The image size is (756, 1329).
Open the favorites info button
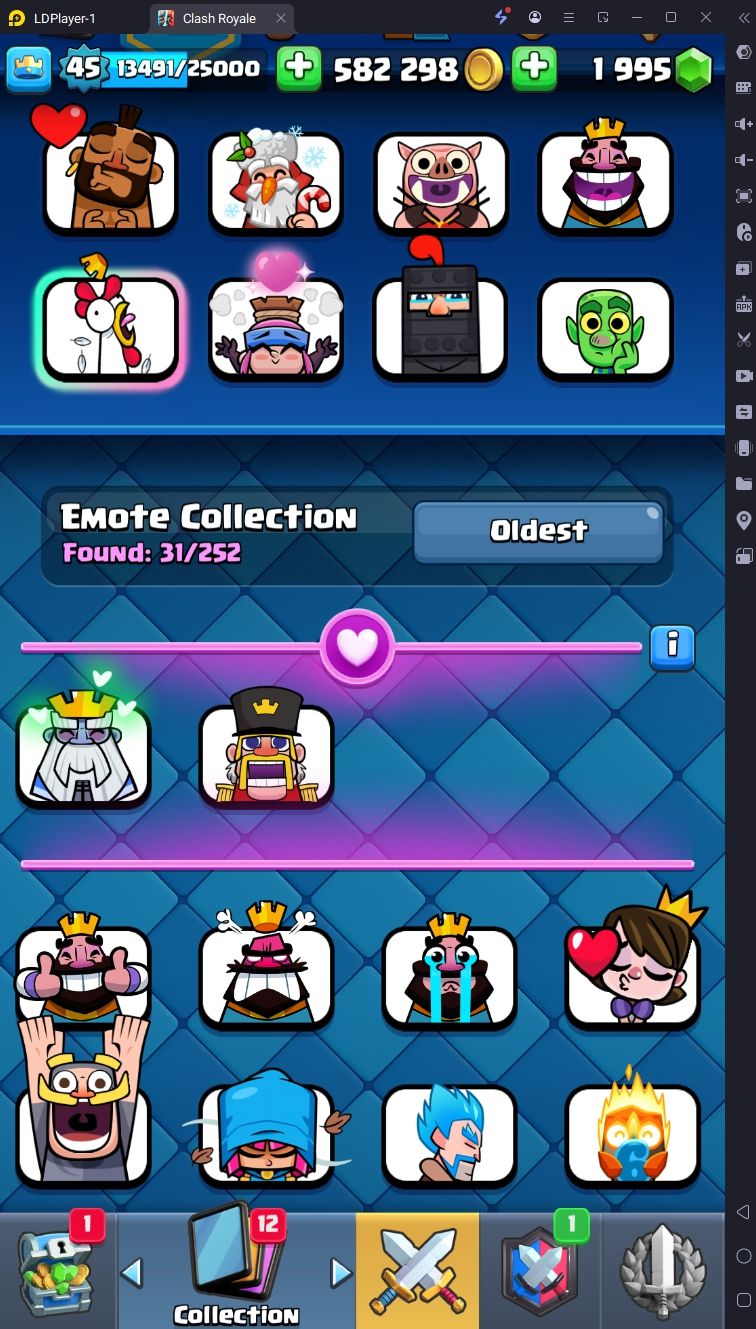click(672, 647)
